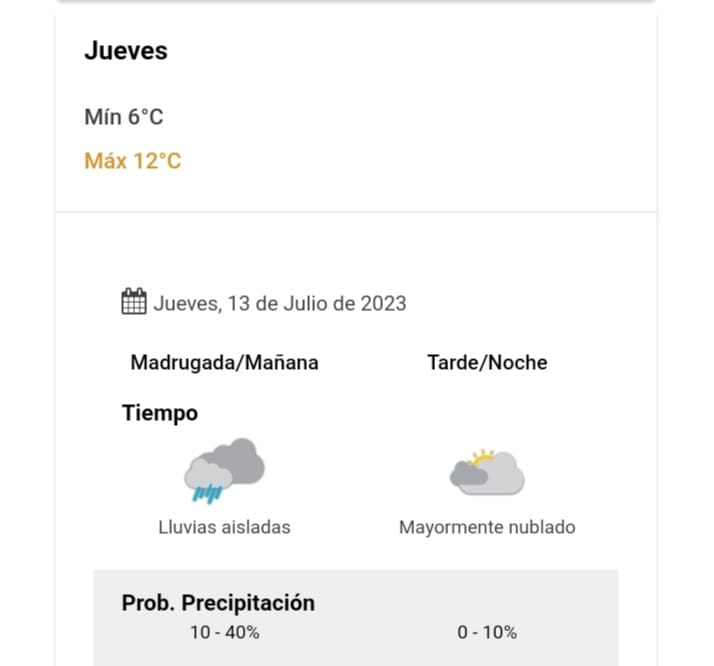This screenshot has height=666, width=714.
Task: Collapse the Jueves forecast card
Action: (x=126, y=51)
